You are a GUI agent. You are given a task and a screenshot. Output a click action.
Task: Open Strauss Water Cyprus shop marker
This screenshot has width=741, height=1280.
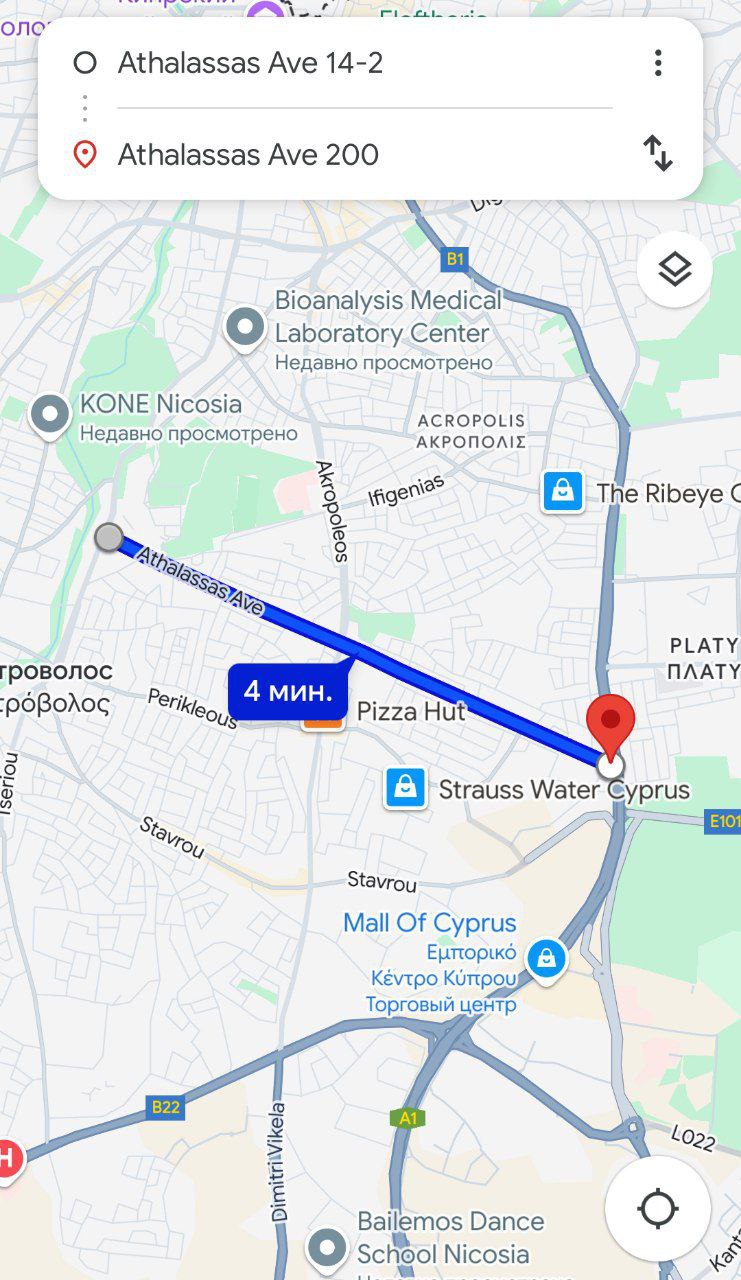[406, 788]
